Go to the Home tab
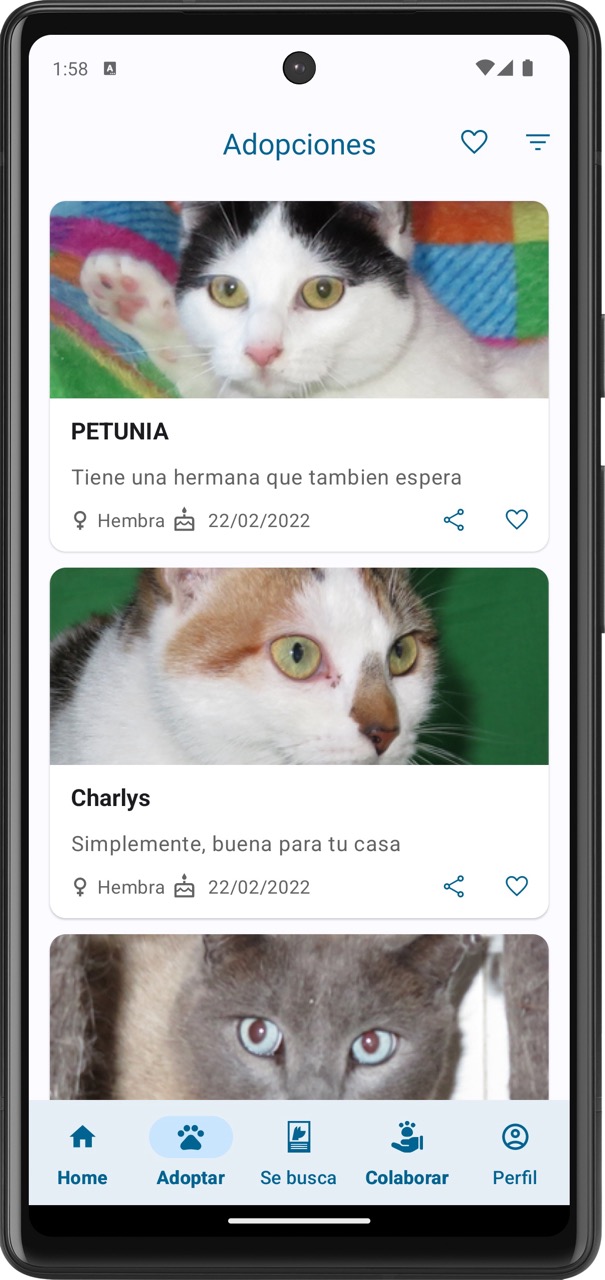This screenshot has width=605, height=1280. [82, 1154]
